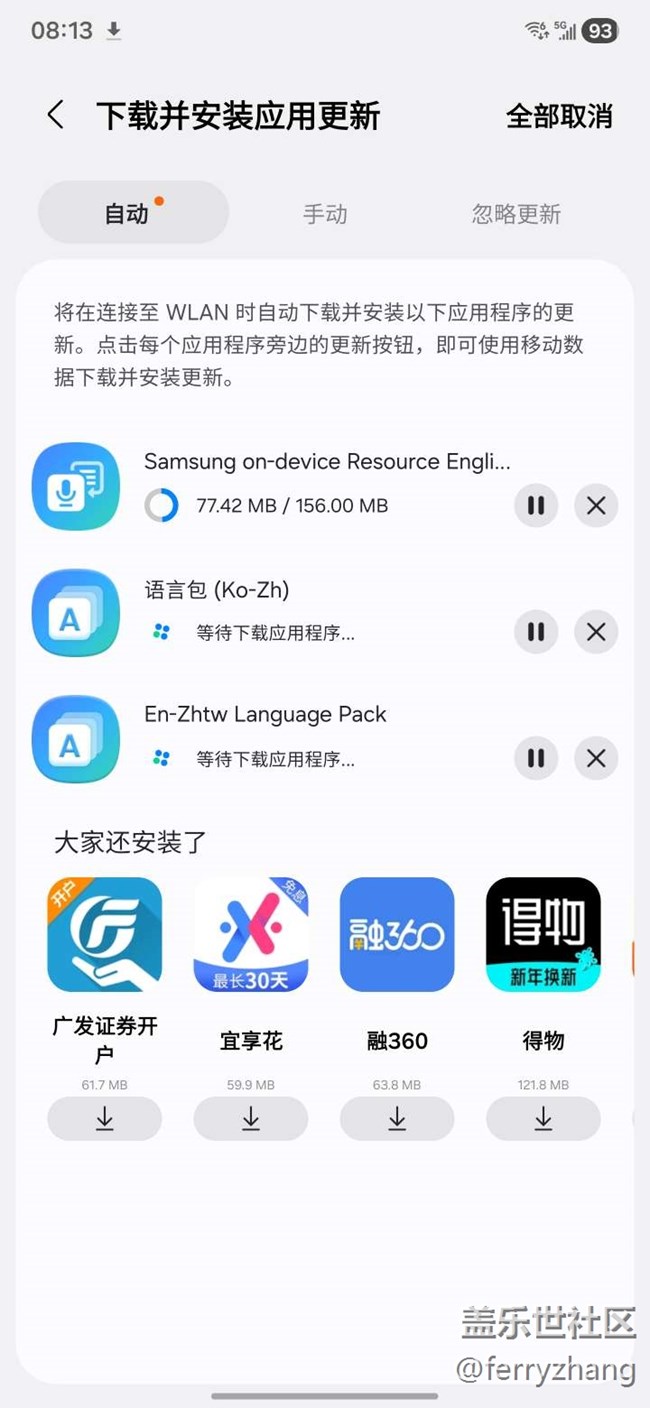Open the 得物 app page
The height and width of the screenshot is (1408, 650).
(x=543, y=935)
